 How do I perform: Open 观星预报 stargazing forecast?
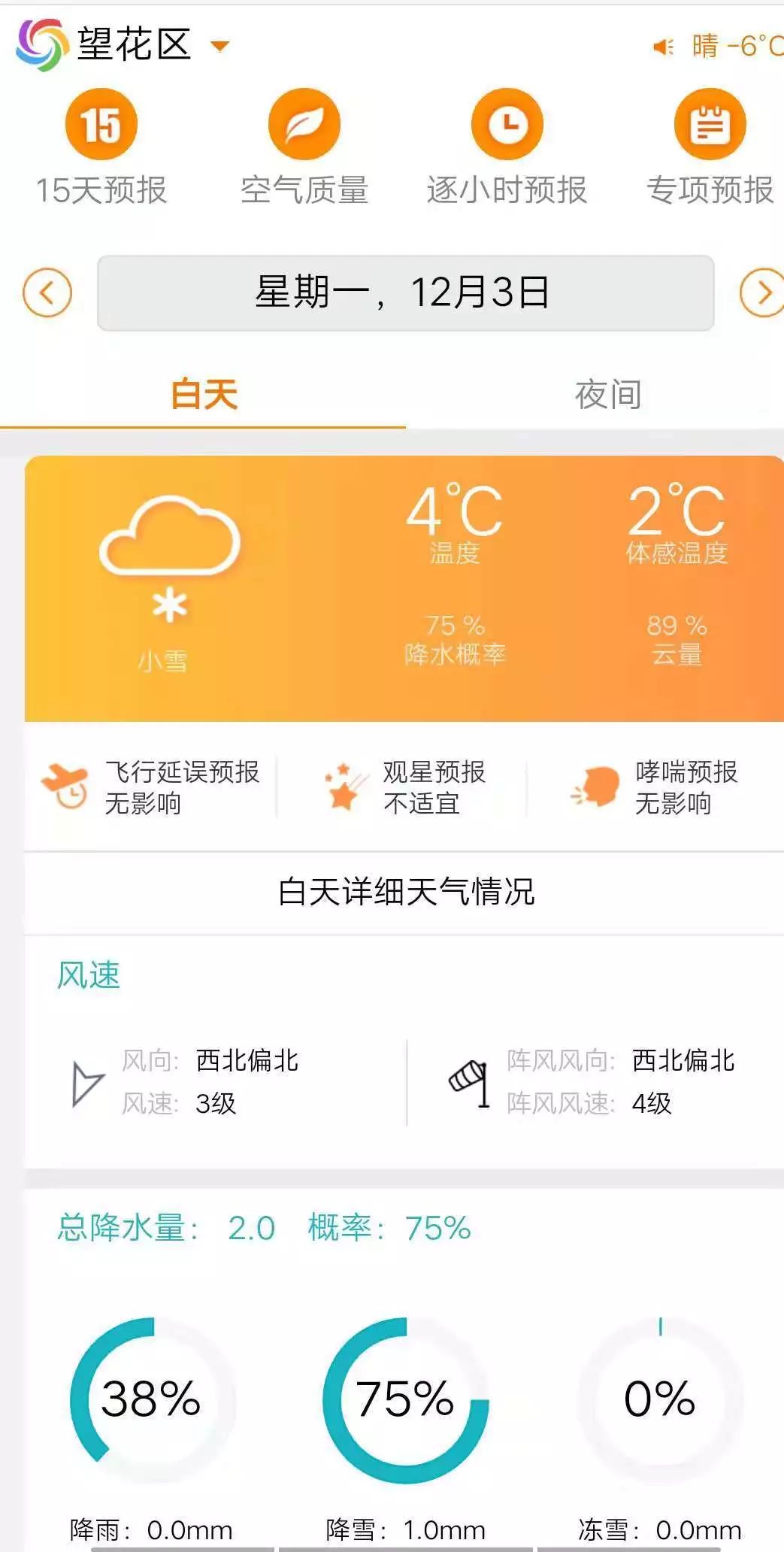click(x=406, y=787)
